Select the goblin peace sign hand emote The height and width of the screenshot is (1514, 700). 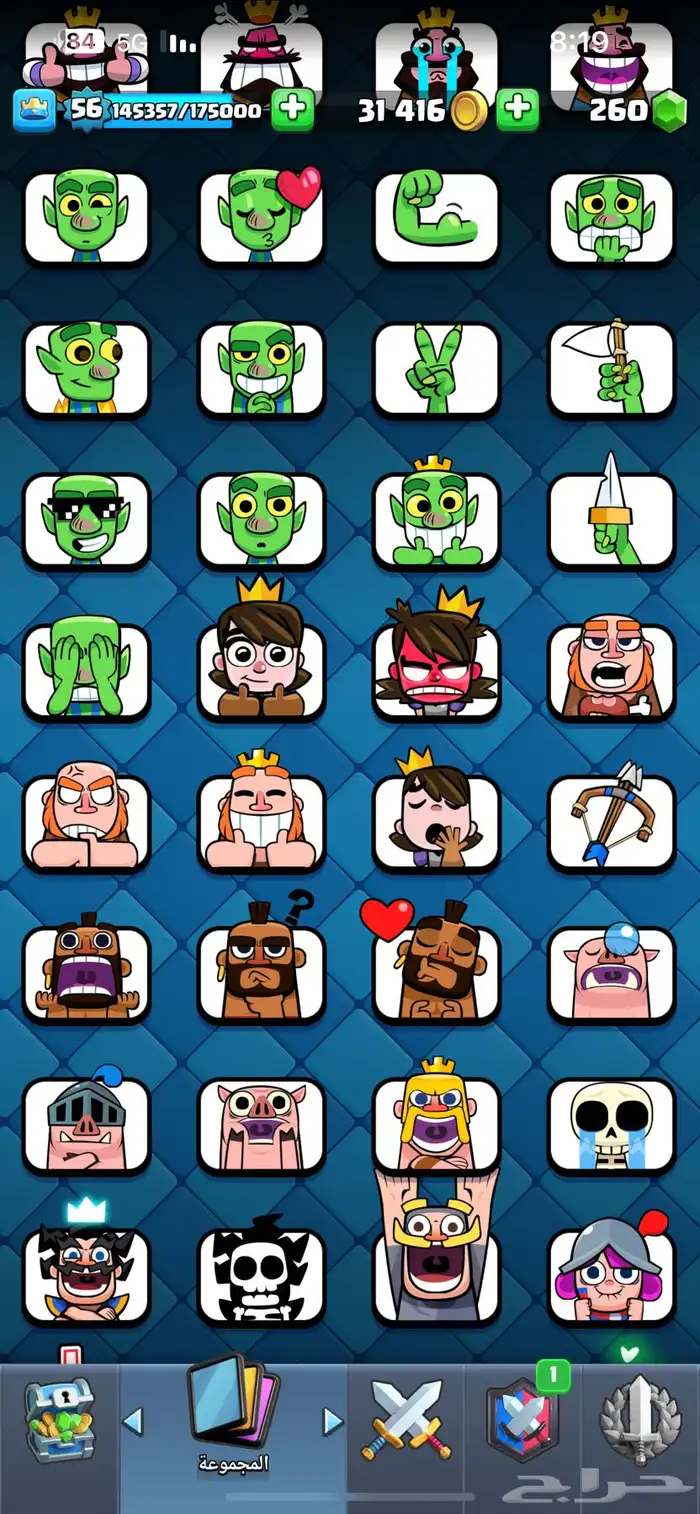436,368
